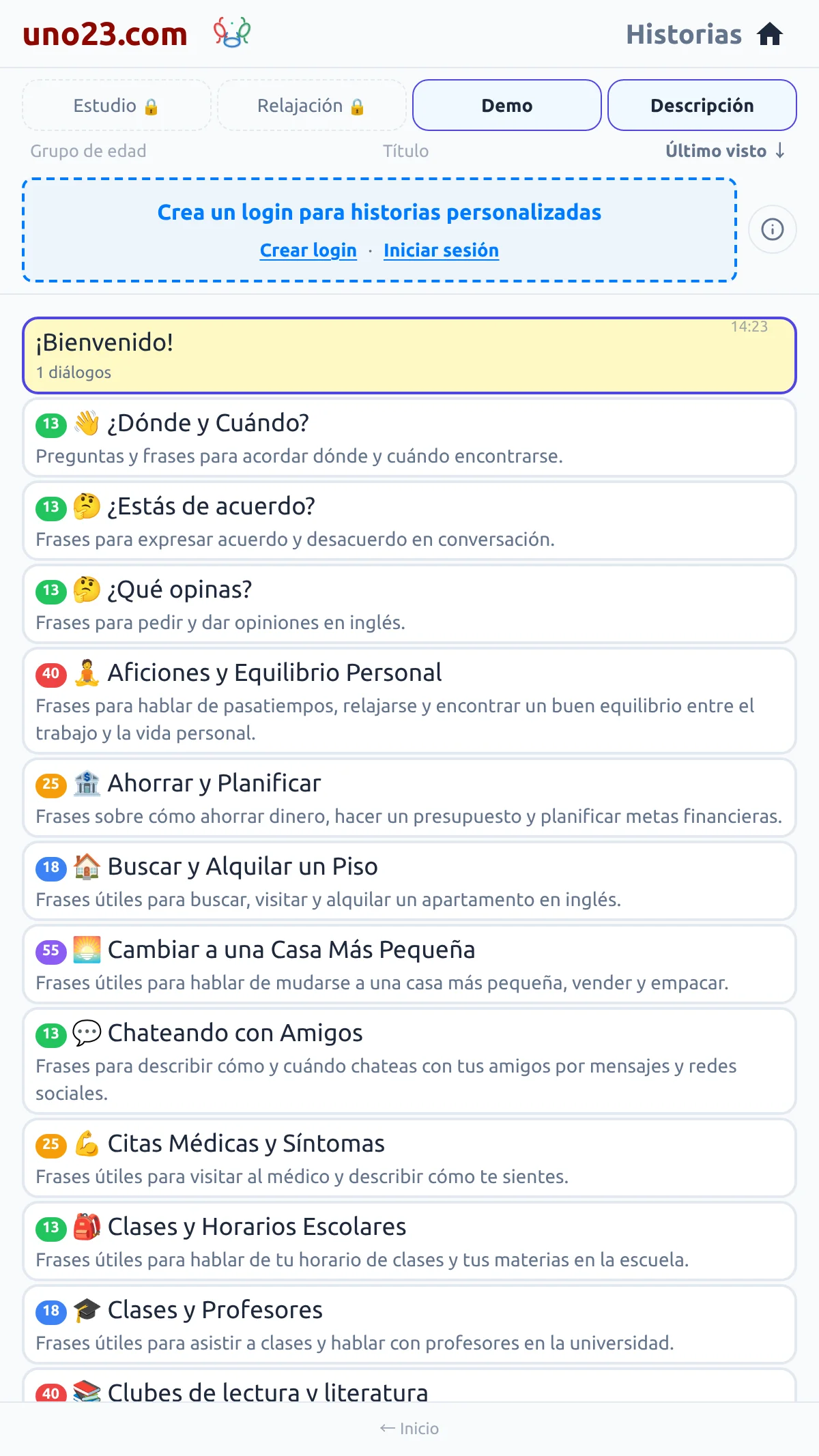Tap the Iniciar sesión link
This screenshot has width=819, height=1456.
pyautogui.click(x=441, y=250)
